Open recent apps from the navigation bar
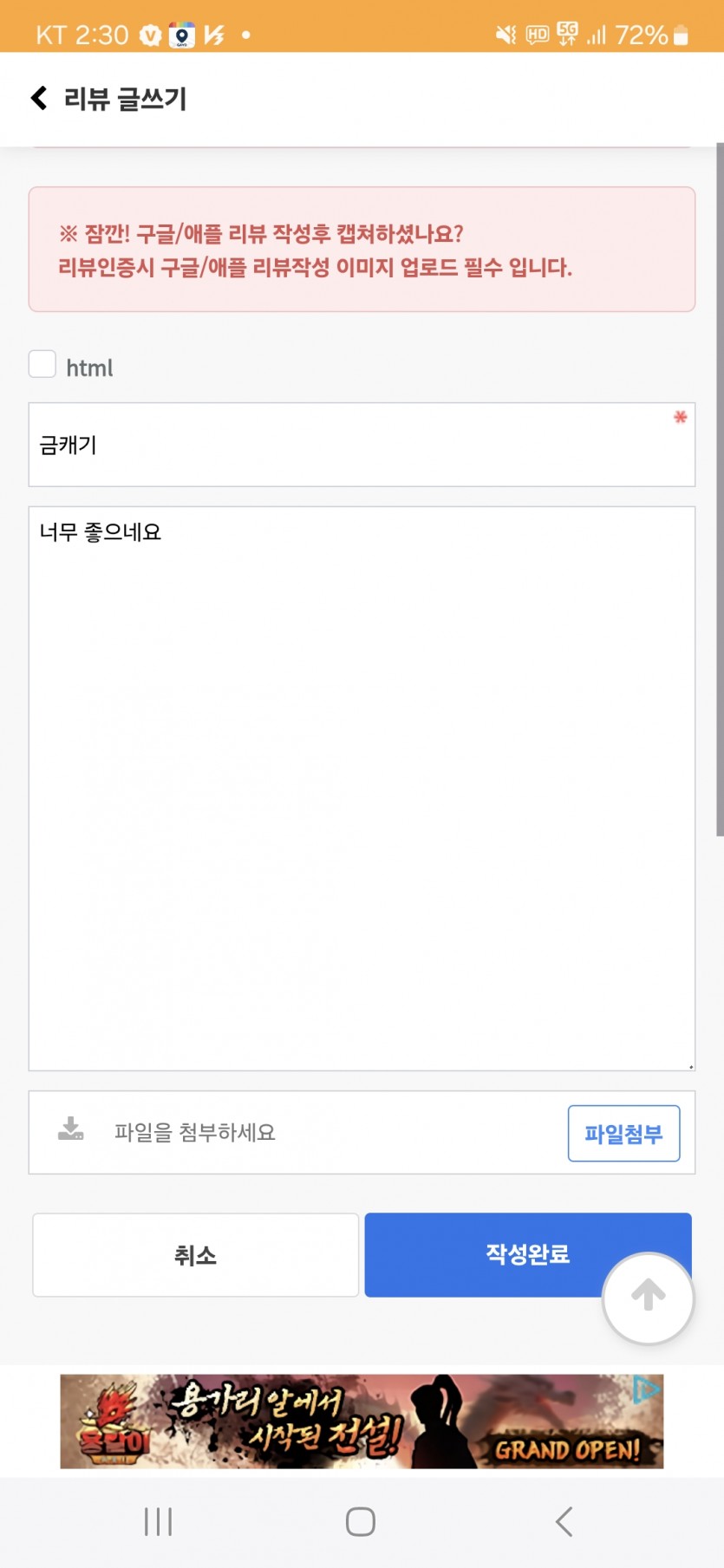 point(158,1521)
